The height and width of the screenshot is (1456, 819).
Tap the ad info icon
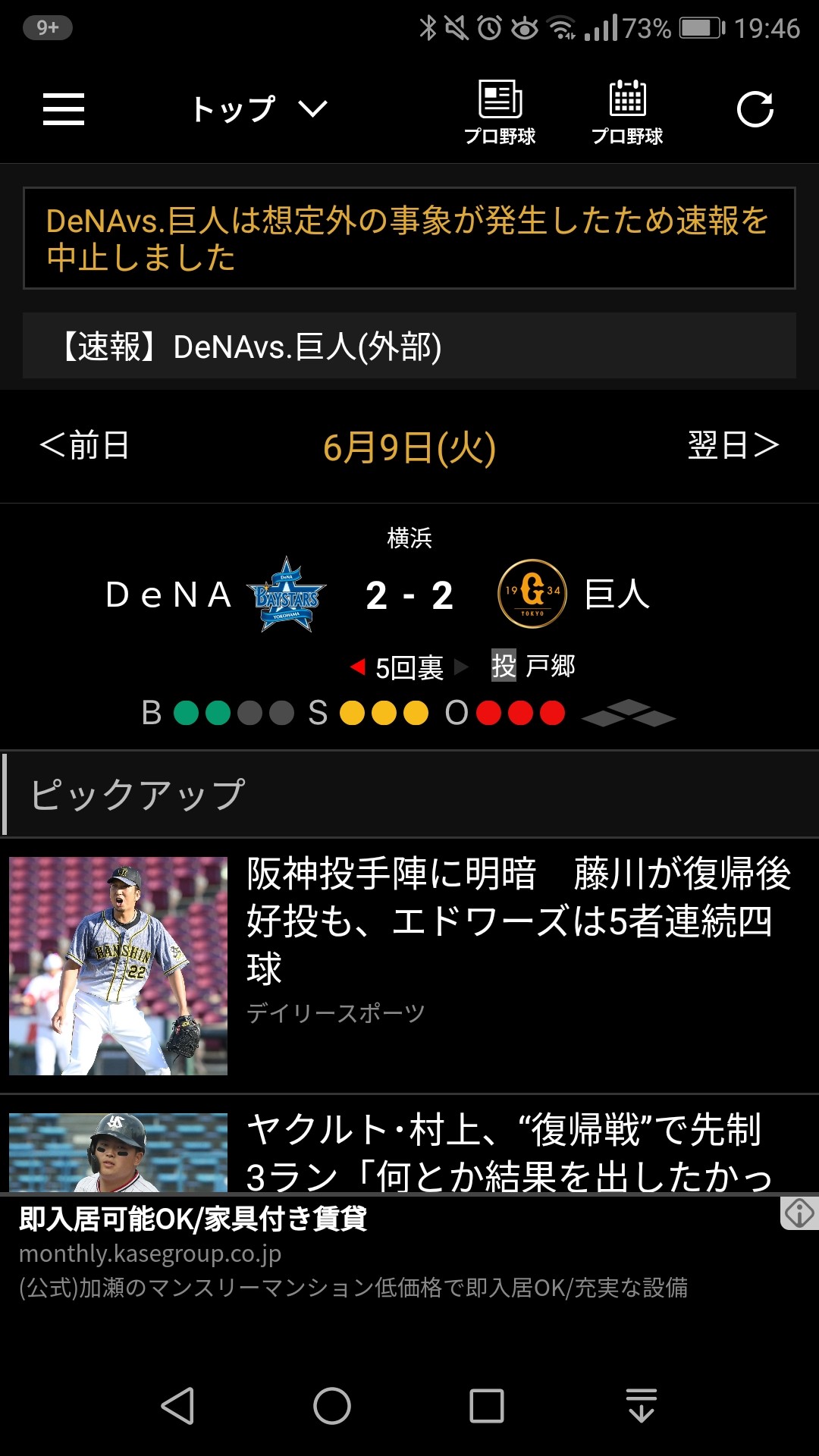click(799, 1213)
